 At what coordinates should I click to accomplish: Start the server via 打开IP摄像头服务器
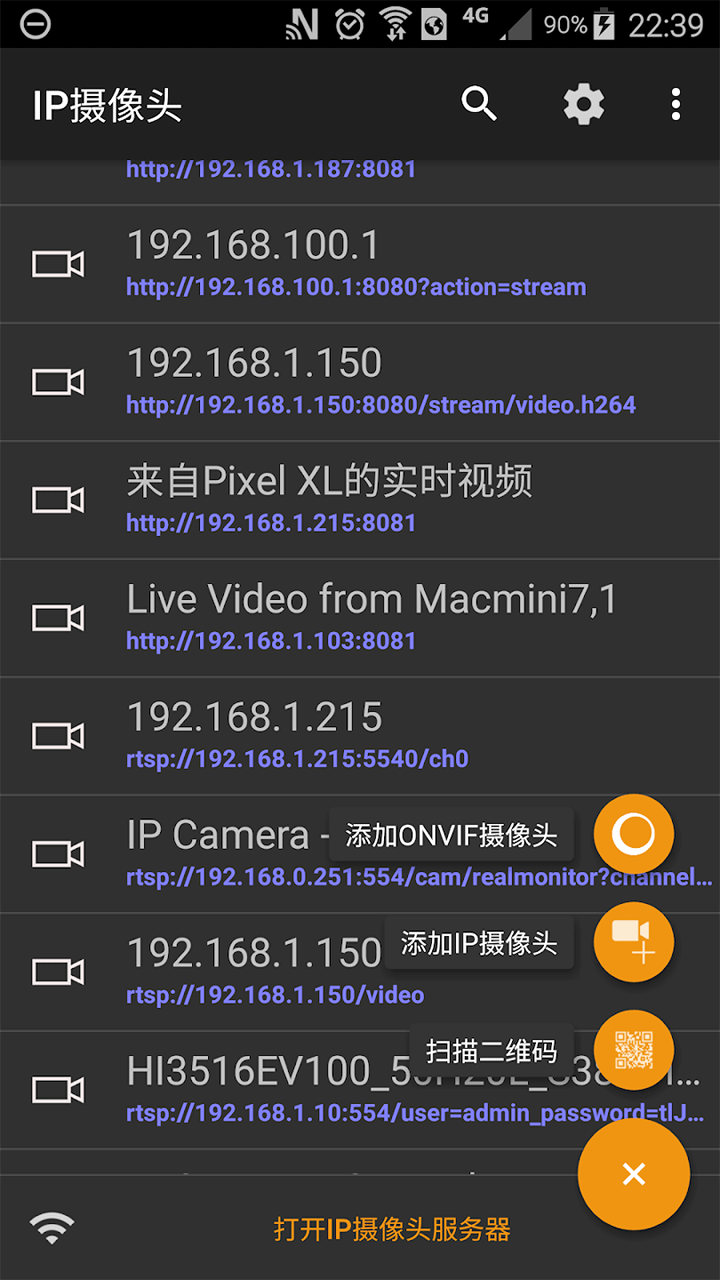coord(392,1229)
